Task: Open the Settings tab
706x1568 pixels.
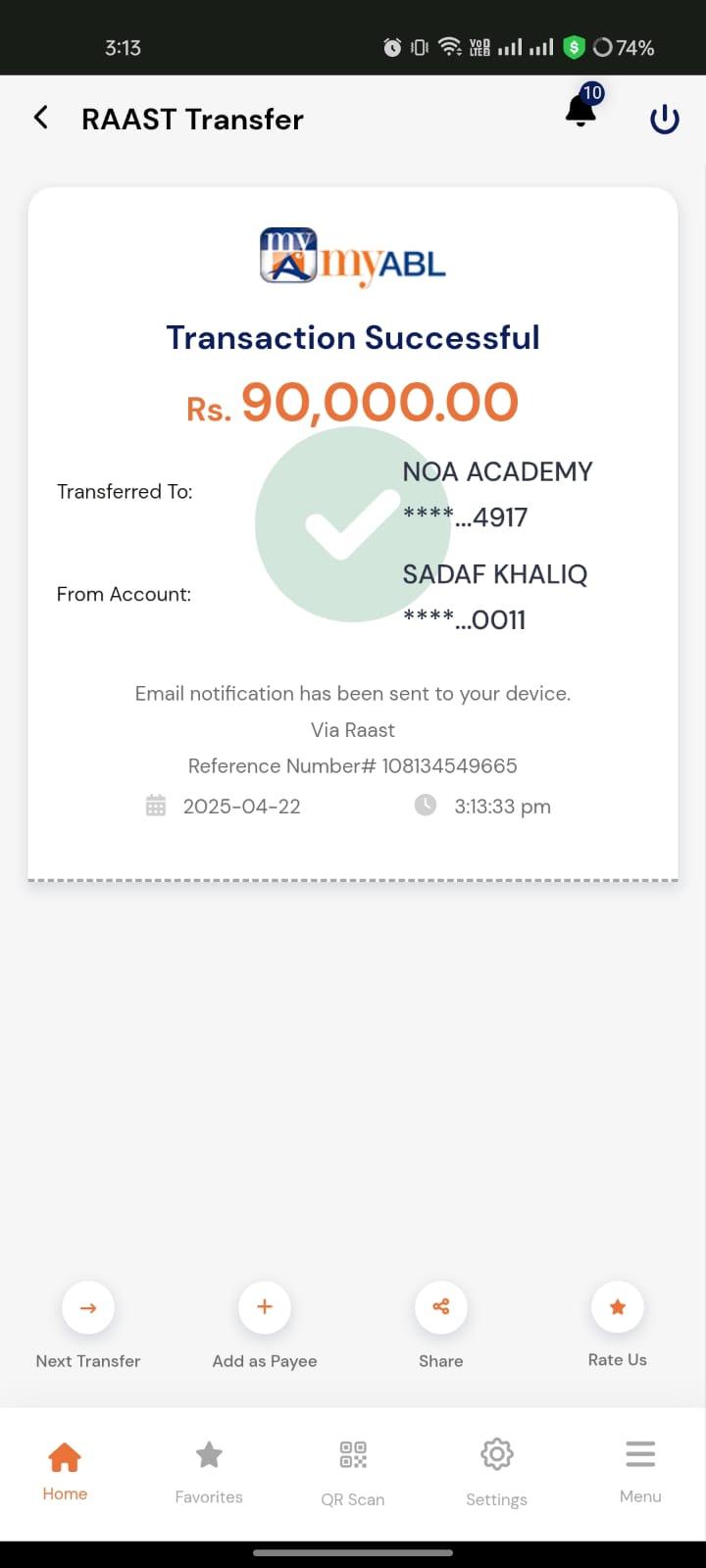Action: (x=497, y=1470)
